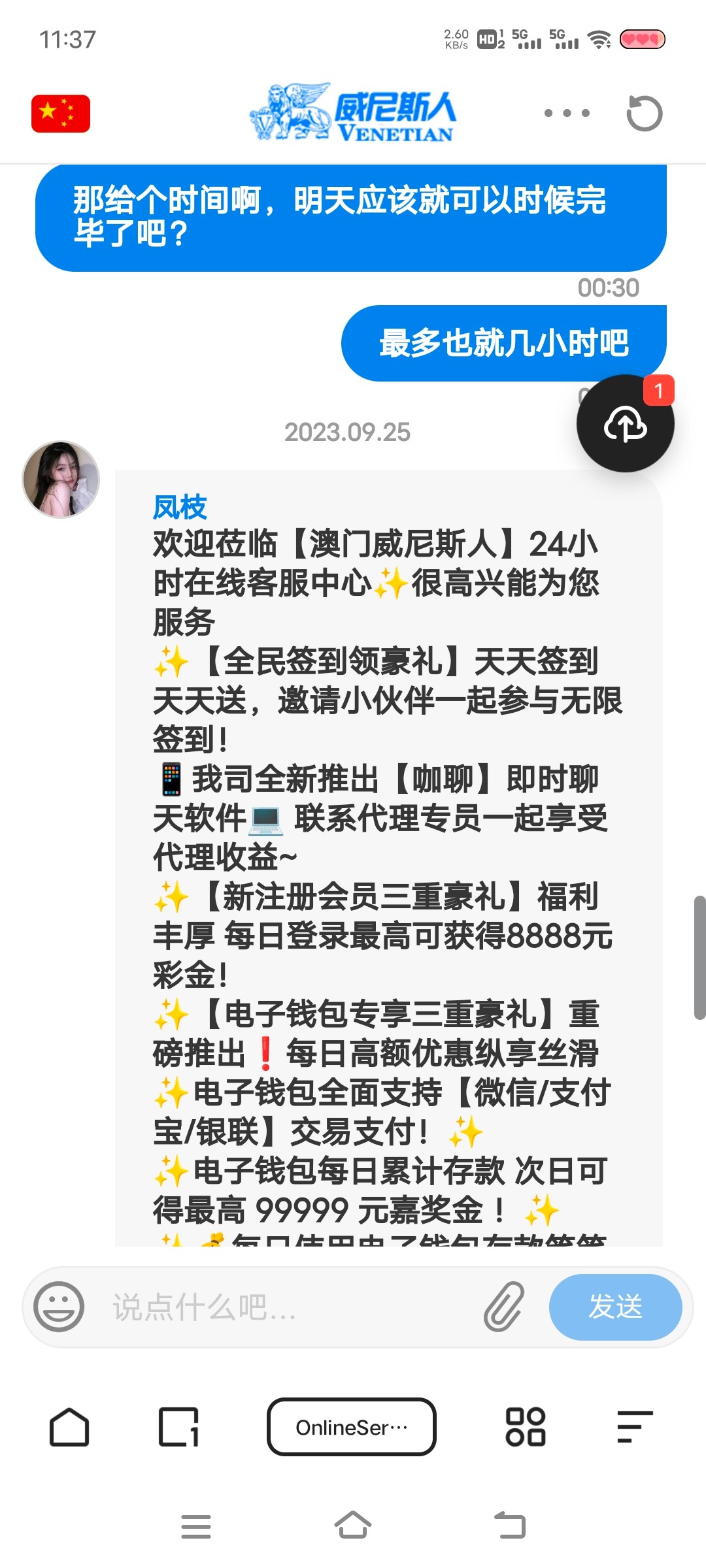Image resolution: width=706 pixels, height=1568 pixels.
Task: Go to browser home page
Action: 69,1427
